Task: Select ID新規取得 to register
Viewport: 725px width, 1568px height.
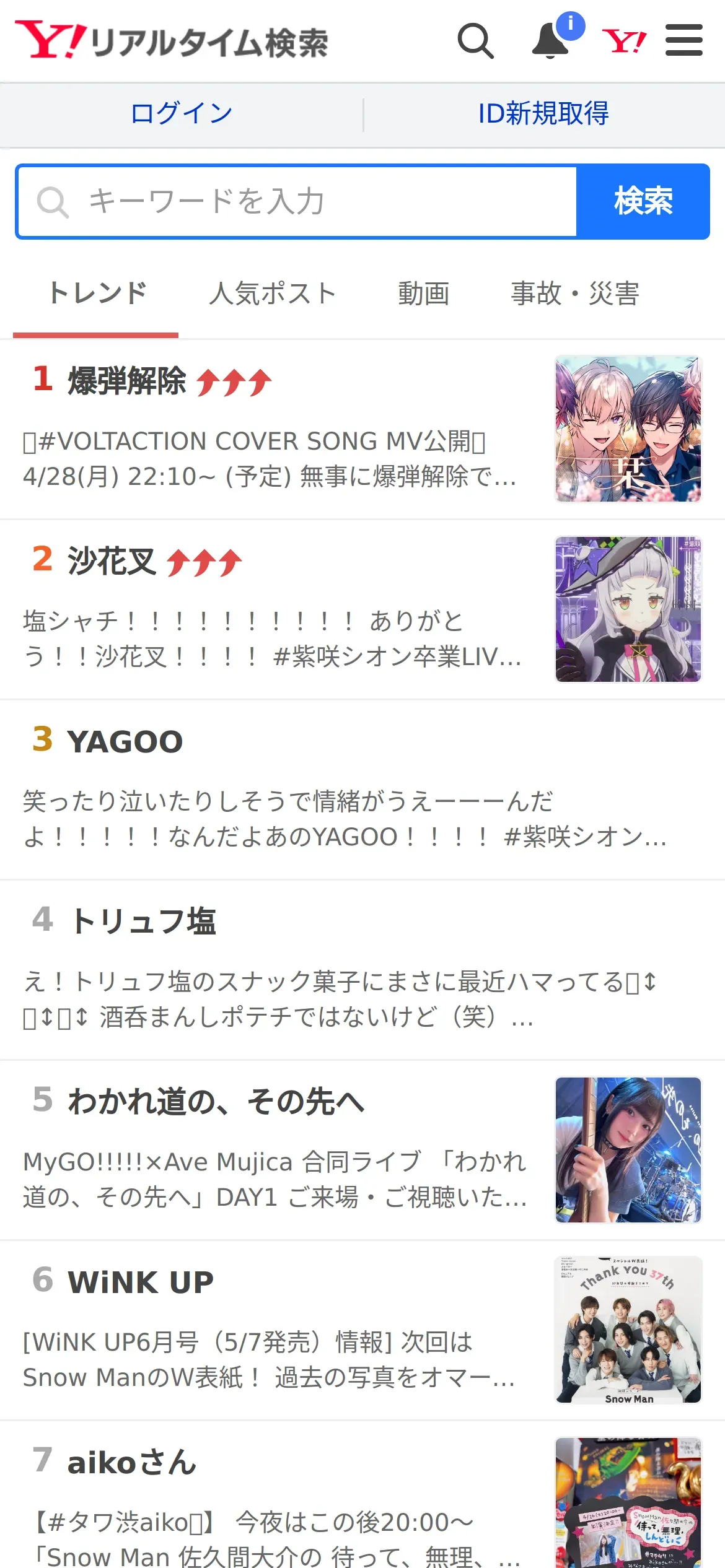Action: [x=543, y=114]
